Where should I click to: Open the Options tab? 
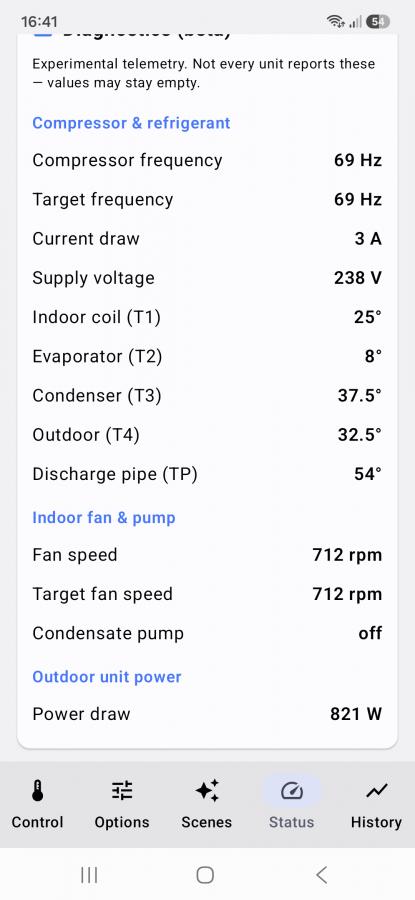[122, 805]
